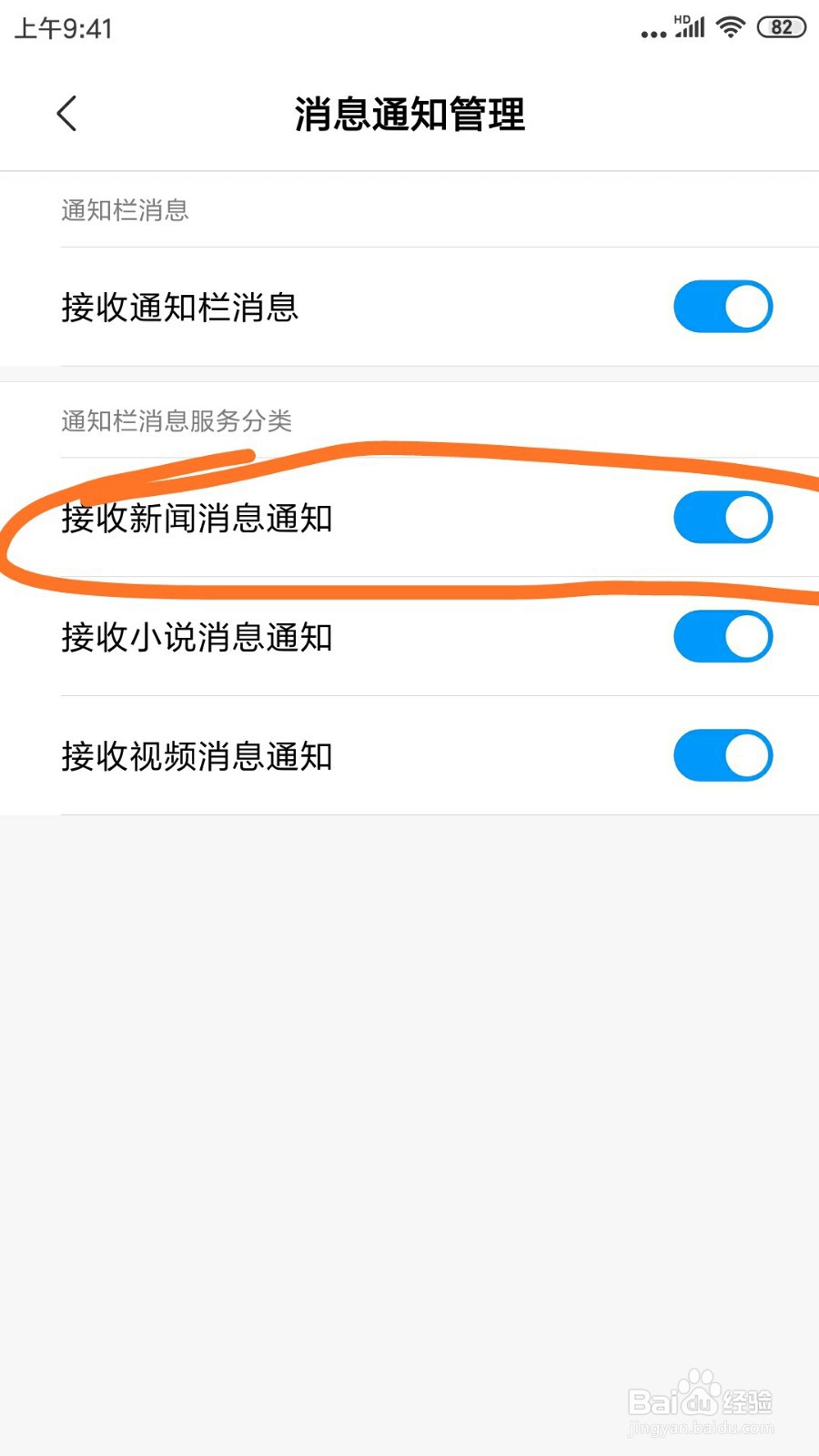
Task: Tap the Wi-Fi icon in the status bar
Action: coord(729,26)
